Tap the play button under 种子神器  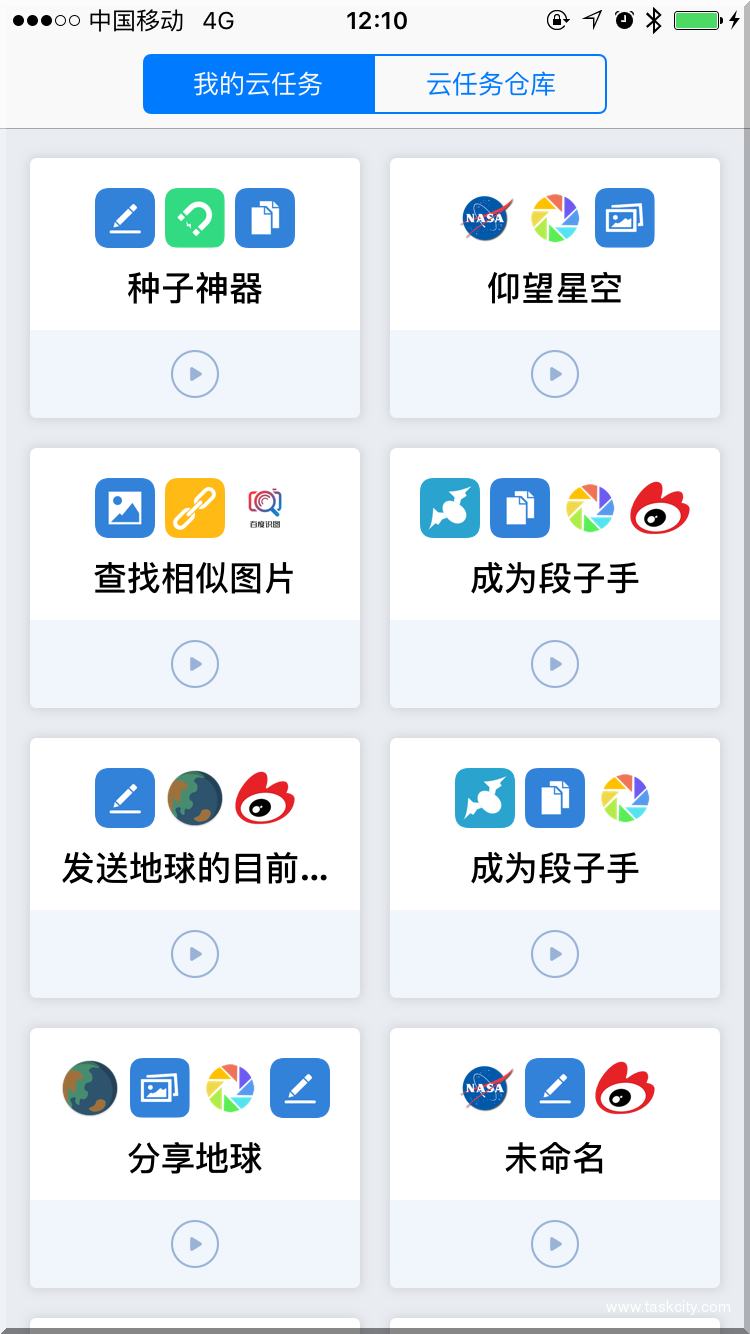click(x=195, y=374)
